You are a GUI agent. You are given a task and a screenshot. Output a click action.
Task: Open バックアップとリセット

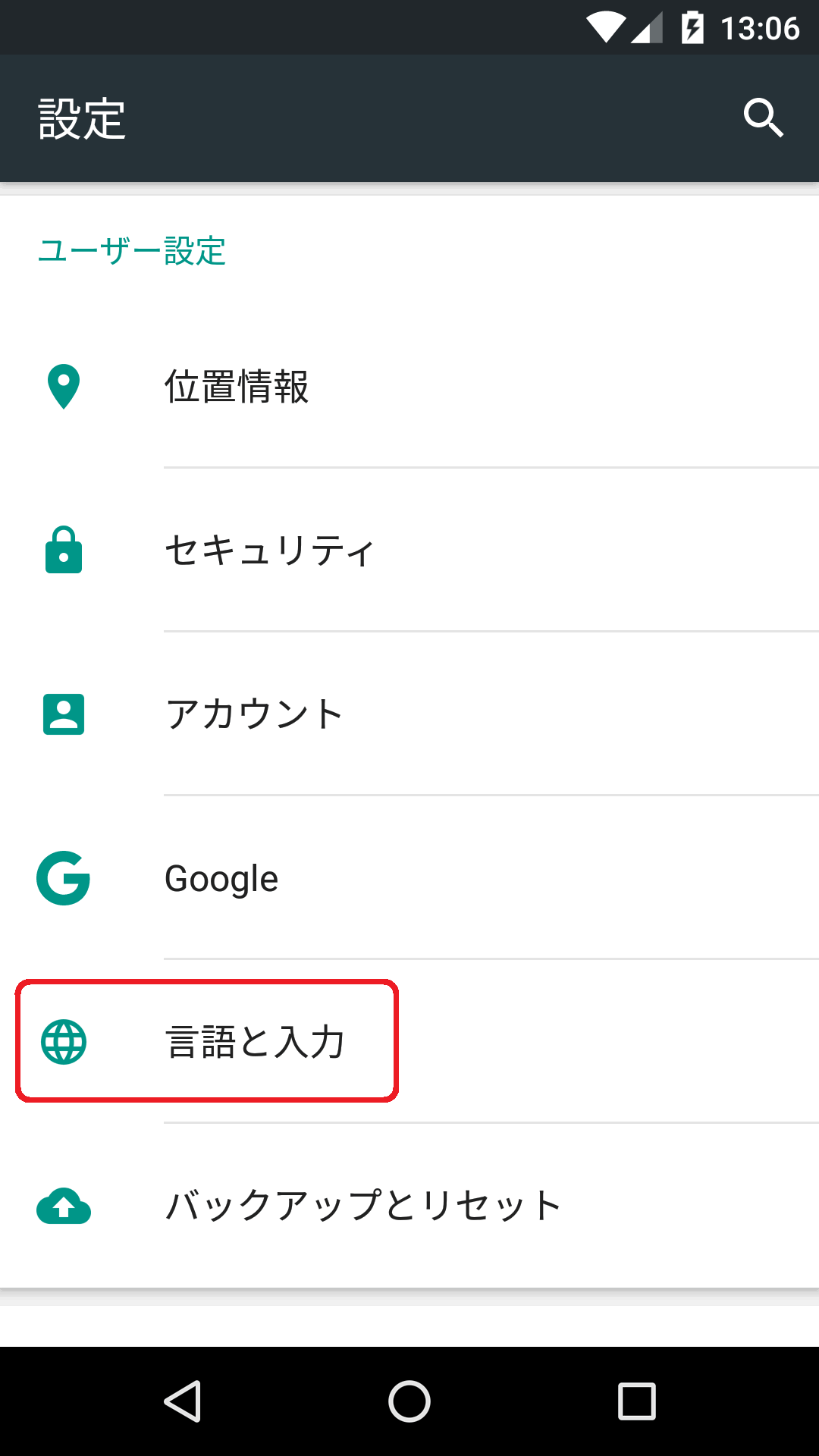pyautogui.click(x=409, y=1205)
